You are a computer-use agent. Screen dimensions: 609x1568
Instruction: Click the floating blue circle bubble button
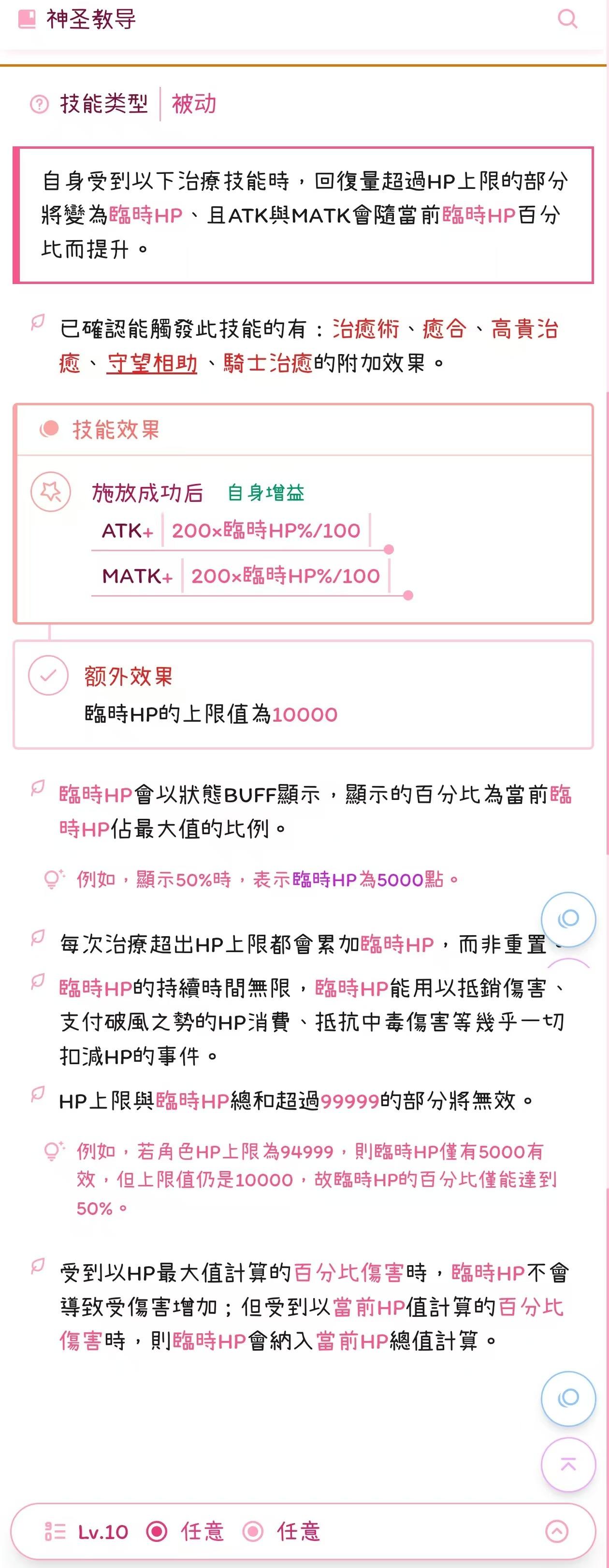[x=568, y=920]
